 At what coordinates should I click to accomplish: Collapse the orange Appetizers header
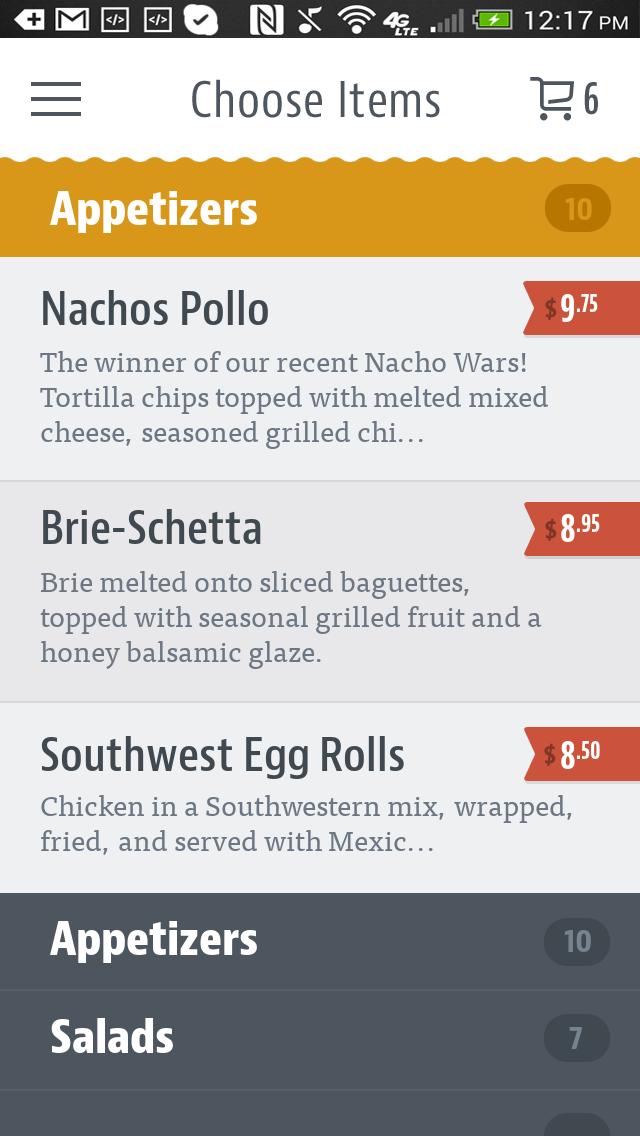[x=320, y=209]
